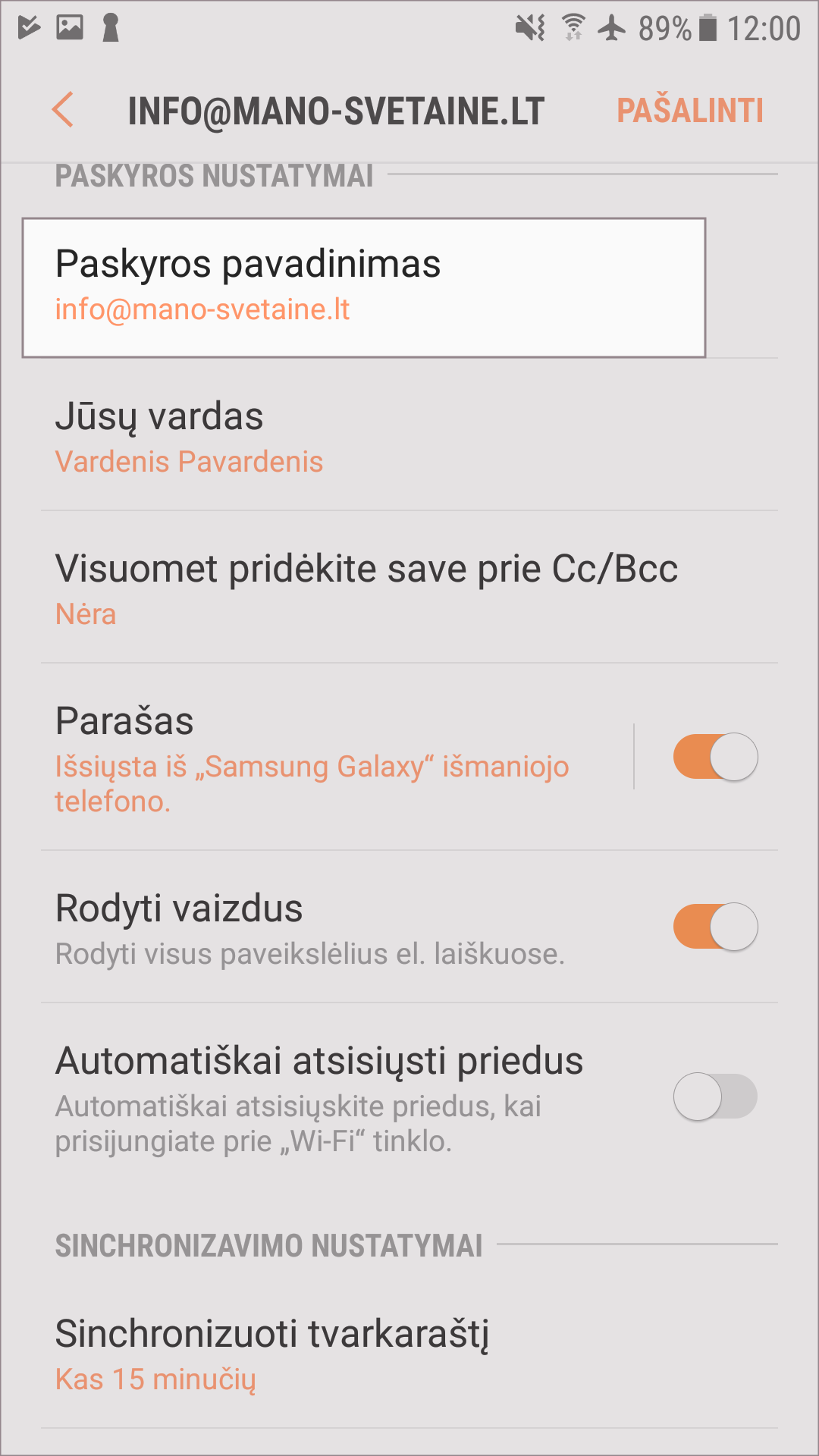This screenshot has width=819, height=1456.
Task: Tap PAŠALINTI to remove the account
Action: pyautogui.click(x=689, y=111)
